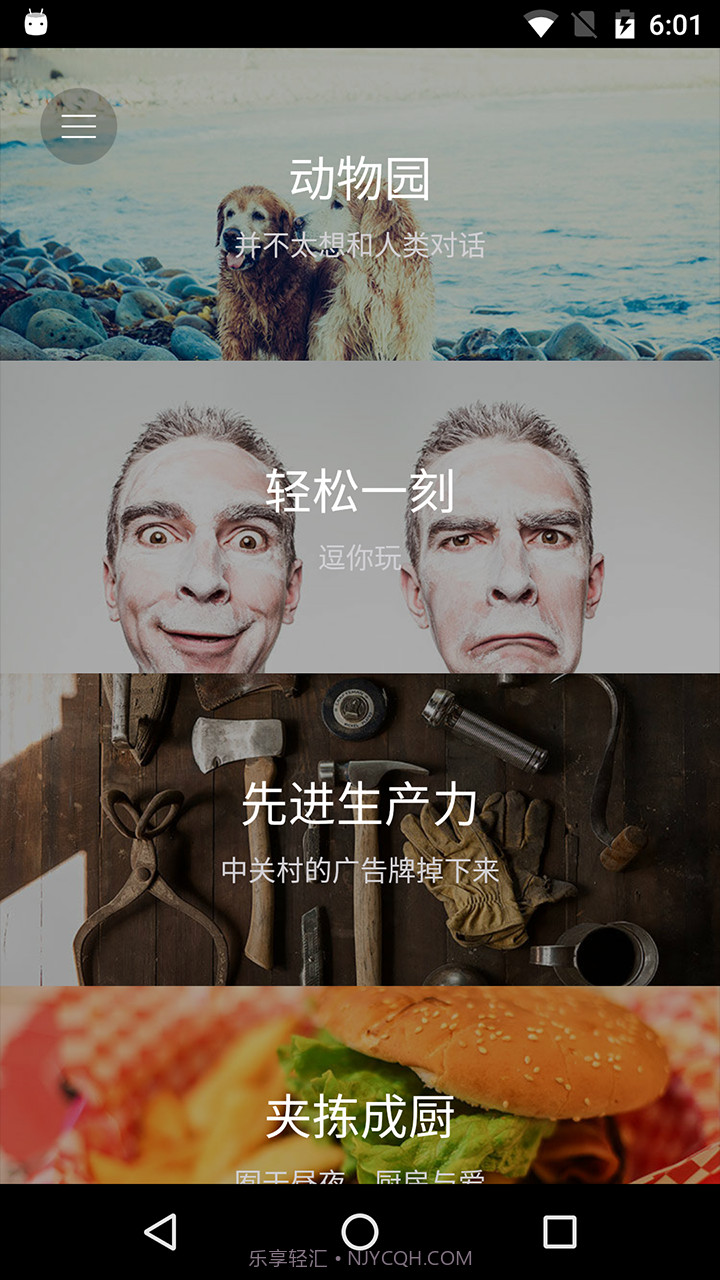Tap the 逗你玩 subtitle text

click(x=360, y=557)
